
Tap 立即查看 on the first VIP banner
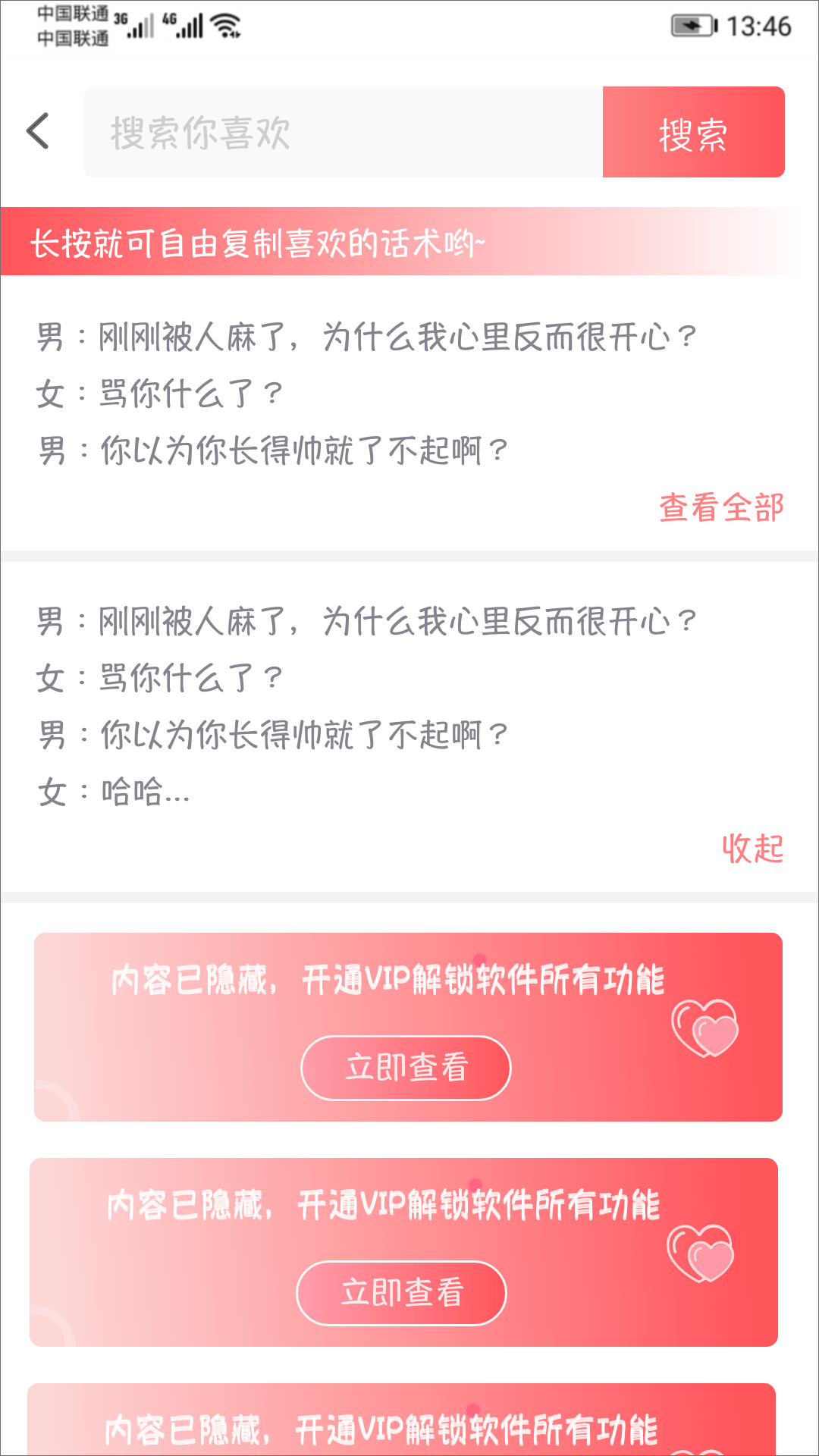pos(406,1067)
